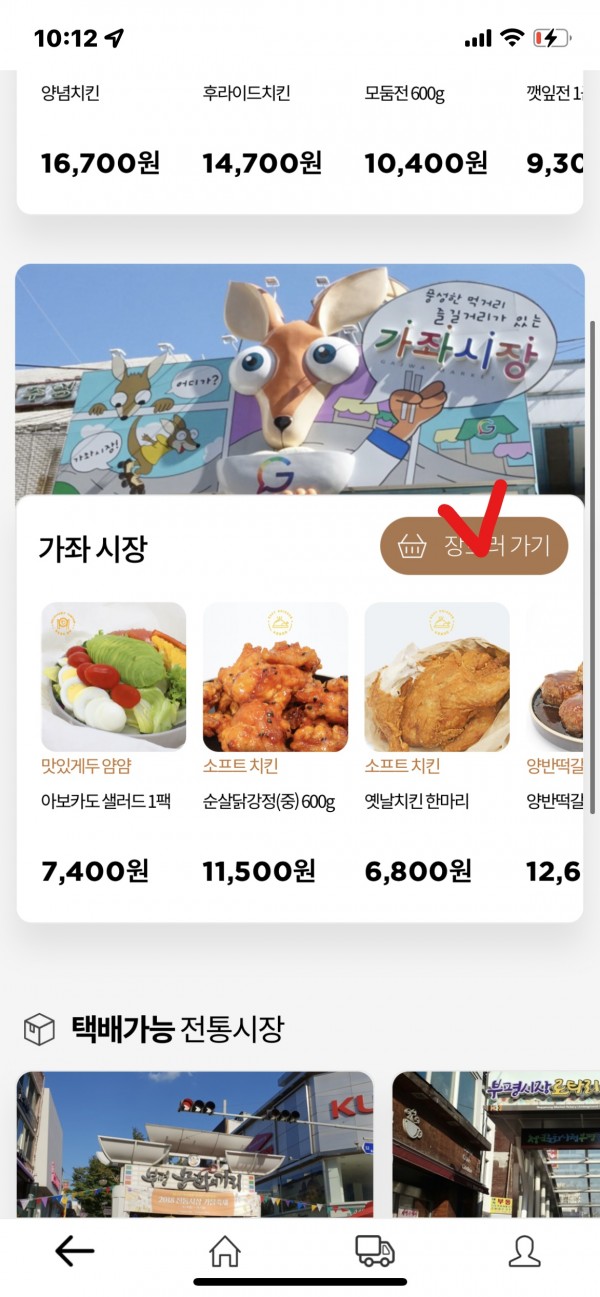This screenshot has width=600, height=1297.
Task: Open the delivery truck tab
Action: (x=375, y=1250)
